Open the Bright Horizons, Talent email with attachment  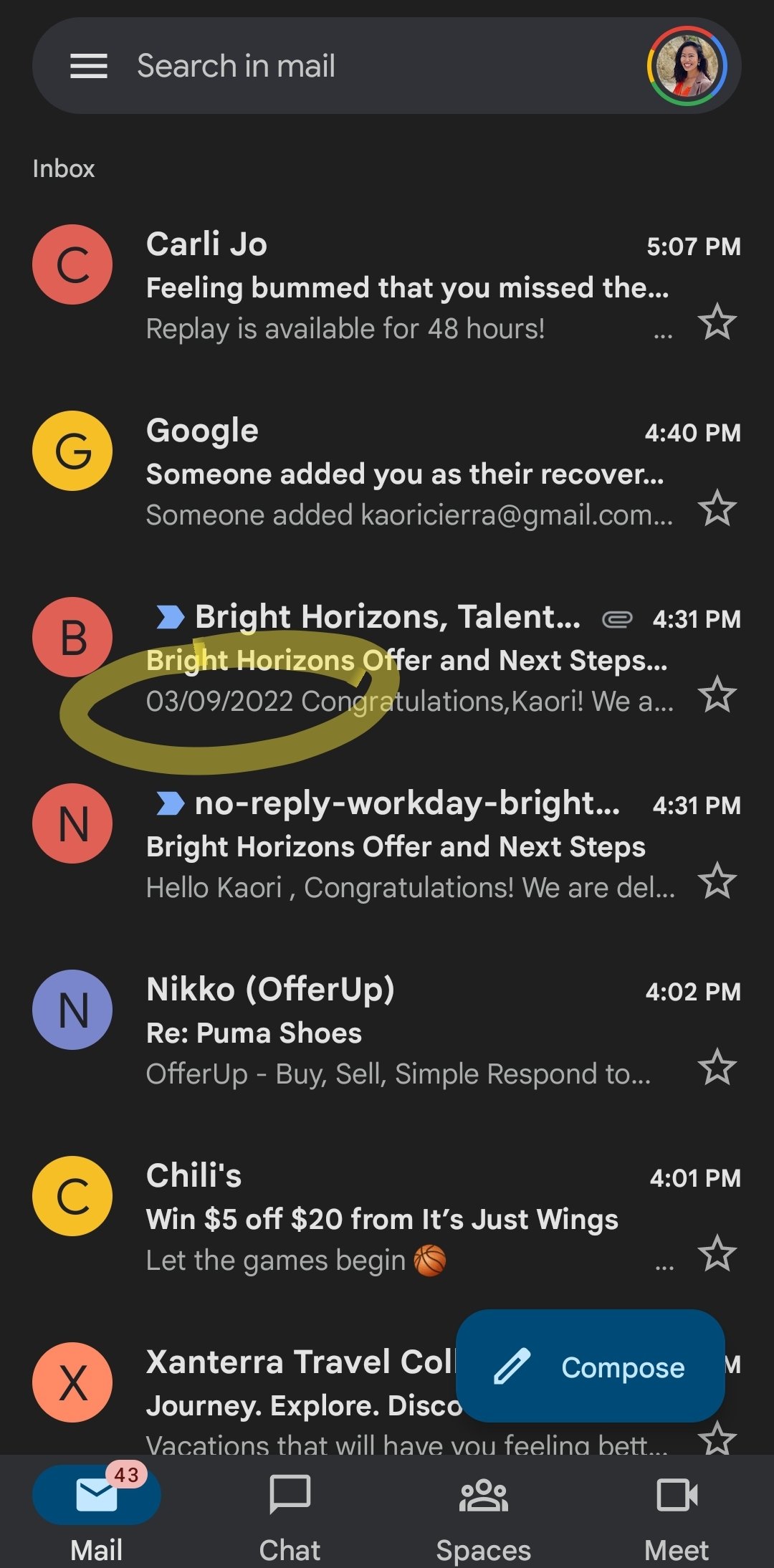point(387,659)
